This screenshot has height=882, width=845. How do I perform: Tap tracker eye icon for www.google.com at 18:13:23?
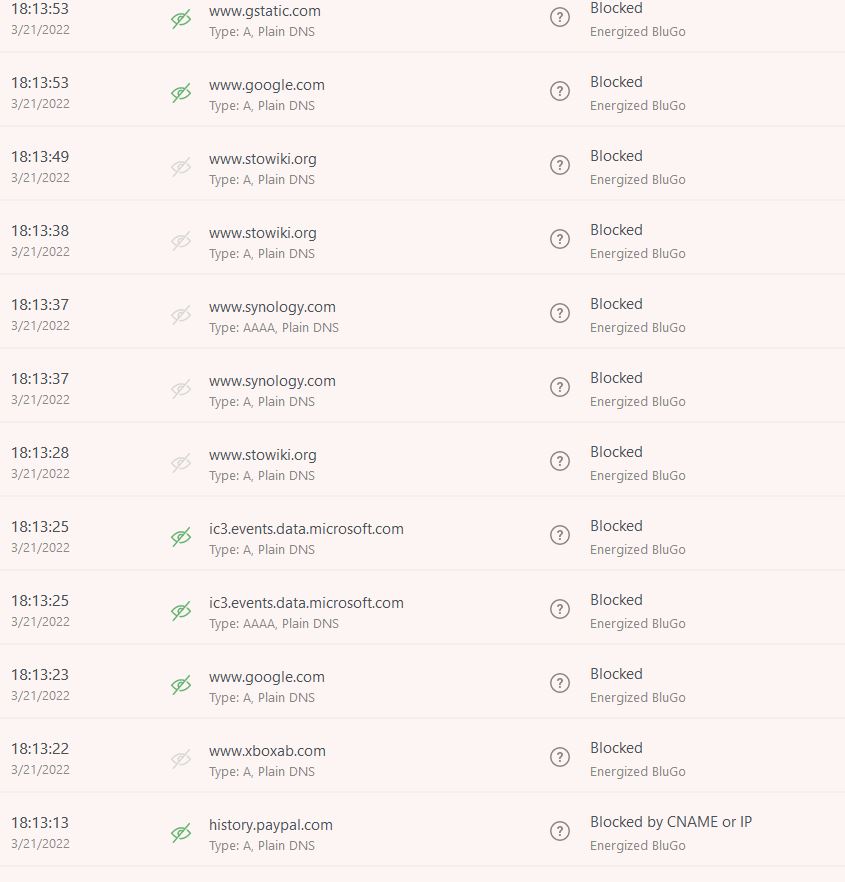coord(181,685)
